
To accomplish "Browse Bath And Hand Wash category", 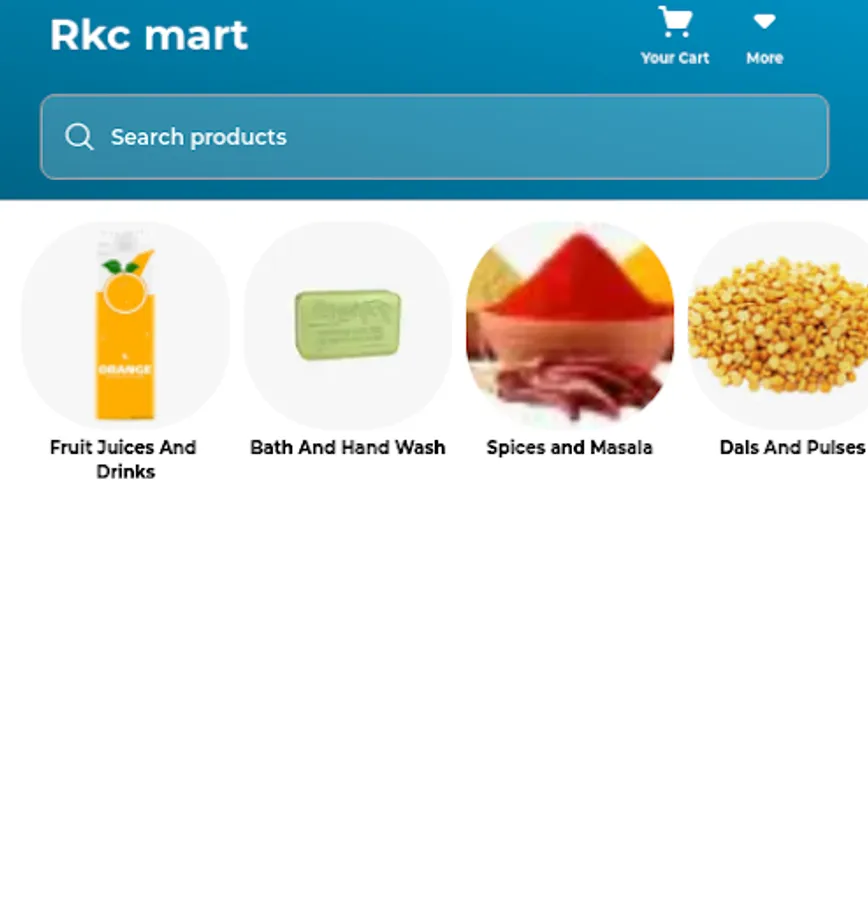I will tap(348, 340).
